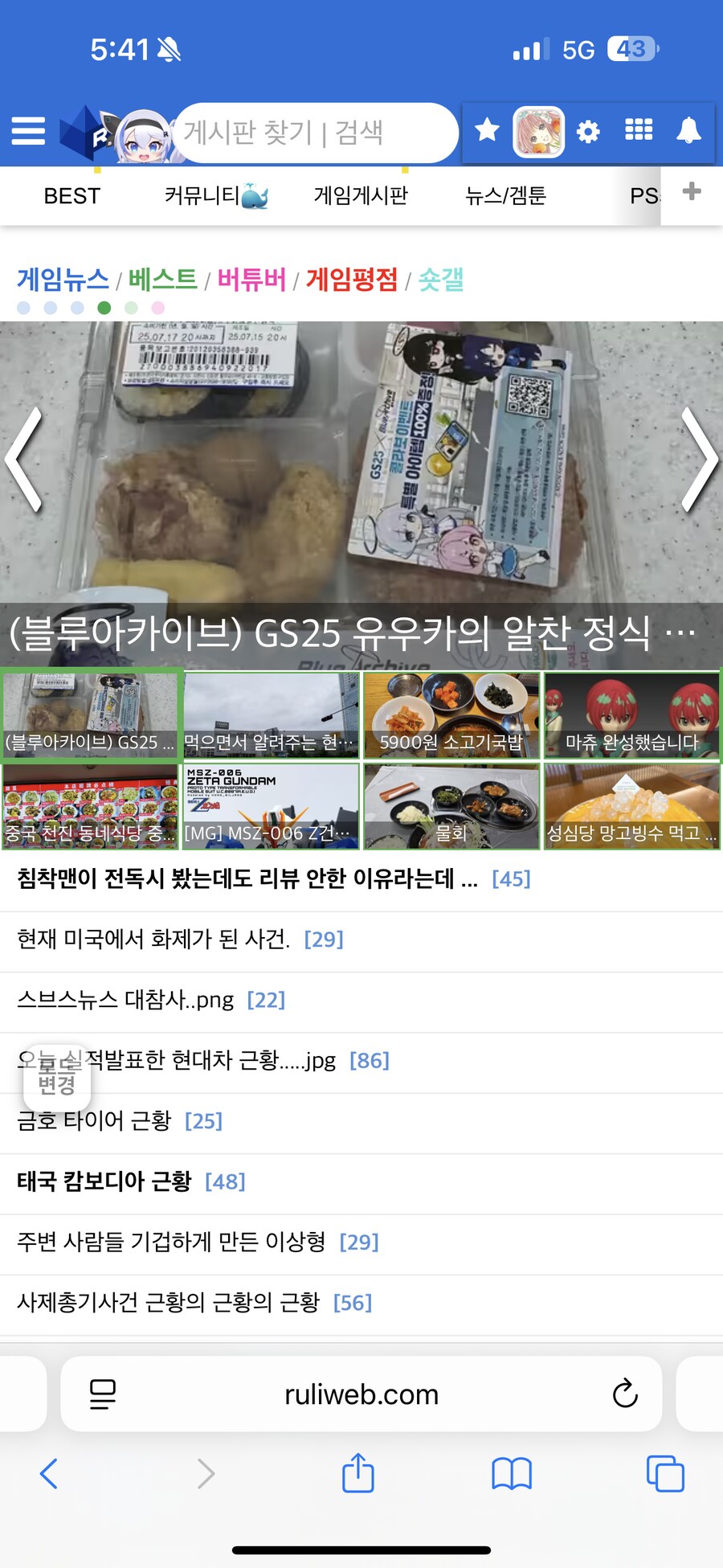This screenshot has height=1568, width=723.
Task: Tap the plus to add a tab
Action: pos(691,191)
